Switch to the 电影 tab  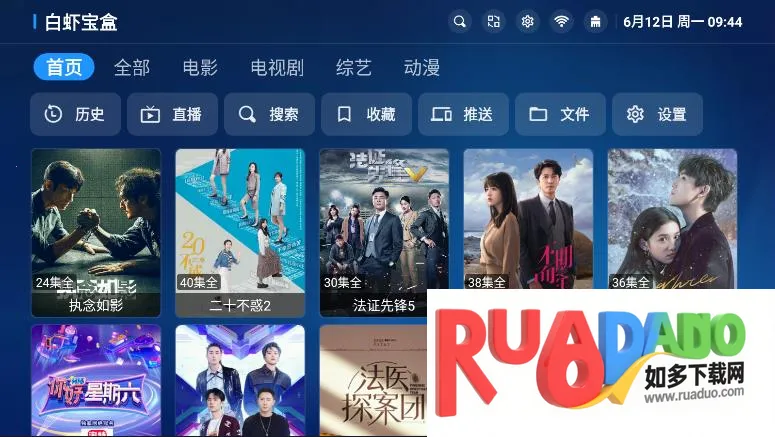200,67
